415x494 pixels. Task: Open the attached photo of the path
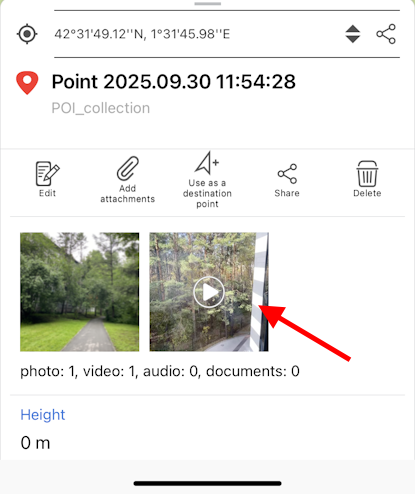click(x=80, y=292)
